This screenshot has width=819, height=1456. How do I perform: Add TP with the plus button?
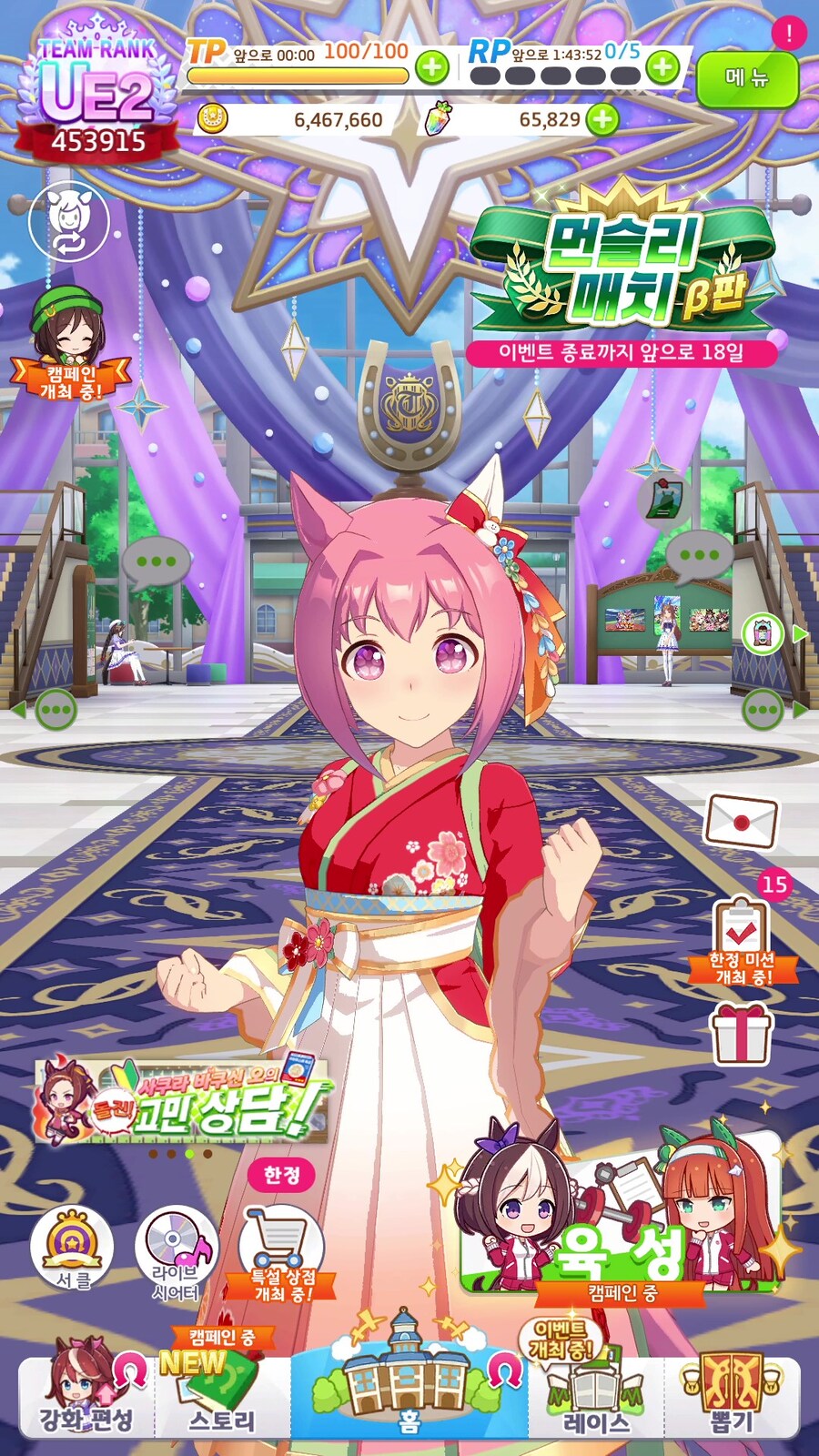(x=432, y=66)
